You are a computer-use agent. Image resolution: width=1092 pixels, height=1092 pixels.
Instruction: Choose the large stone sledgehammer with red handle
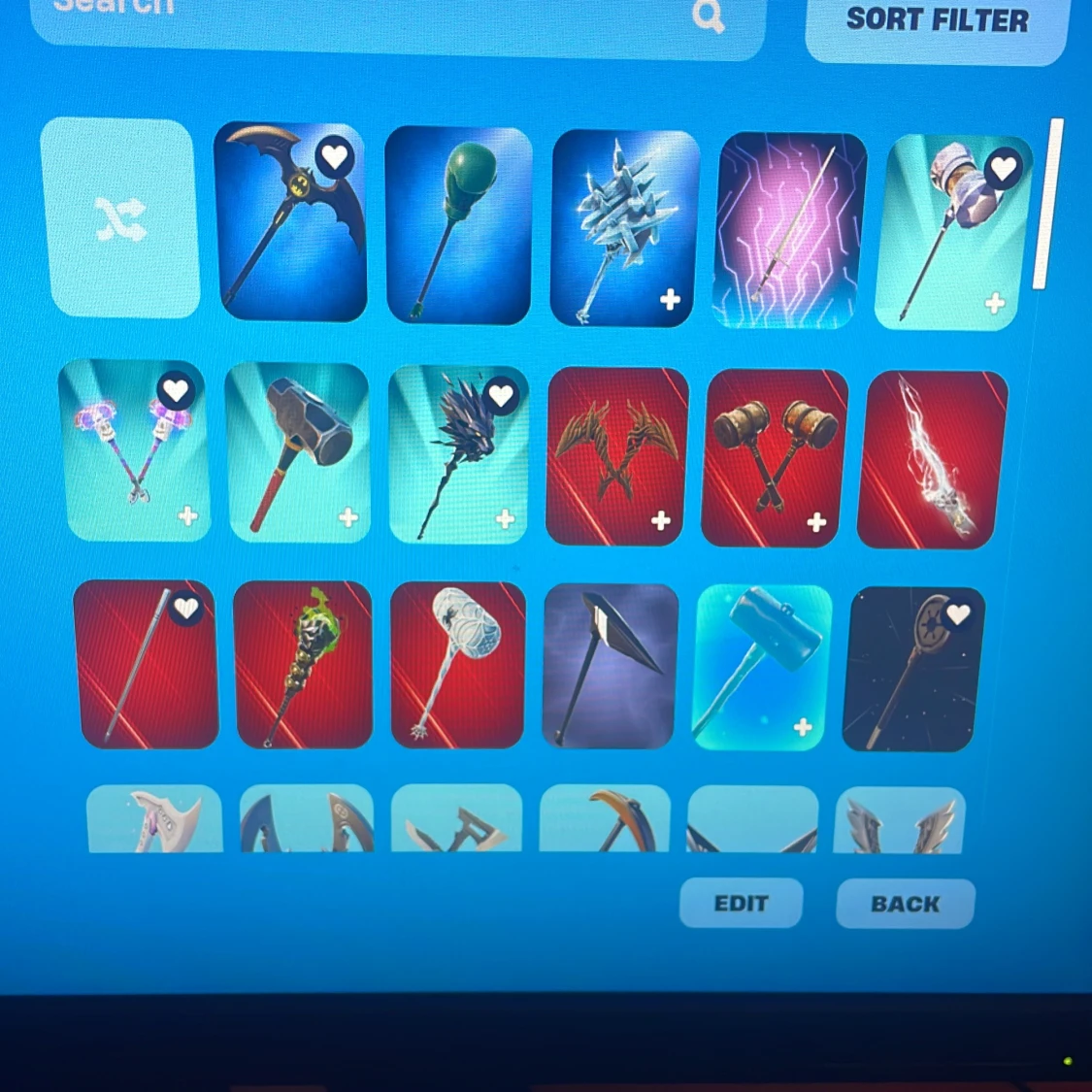point(298,452)
